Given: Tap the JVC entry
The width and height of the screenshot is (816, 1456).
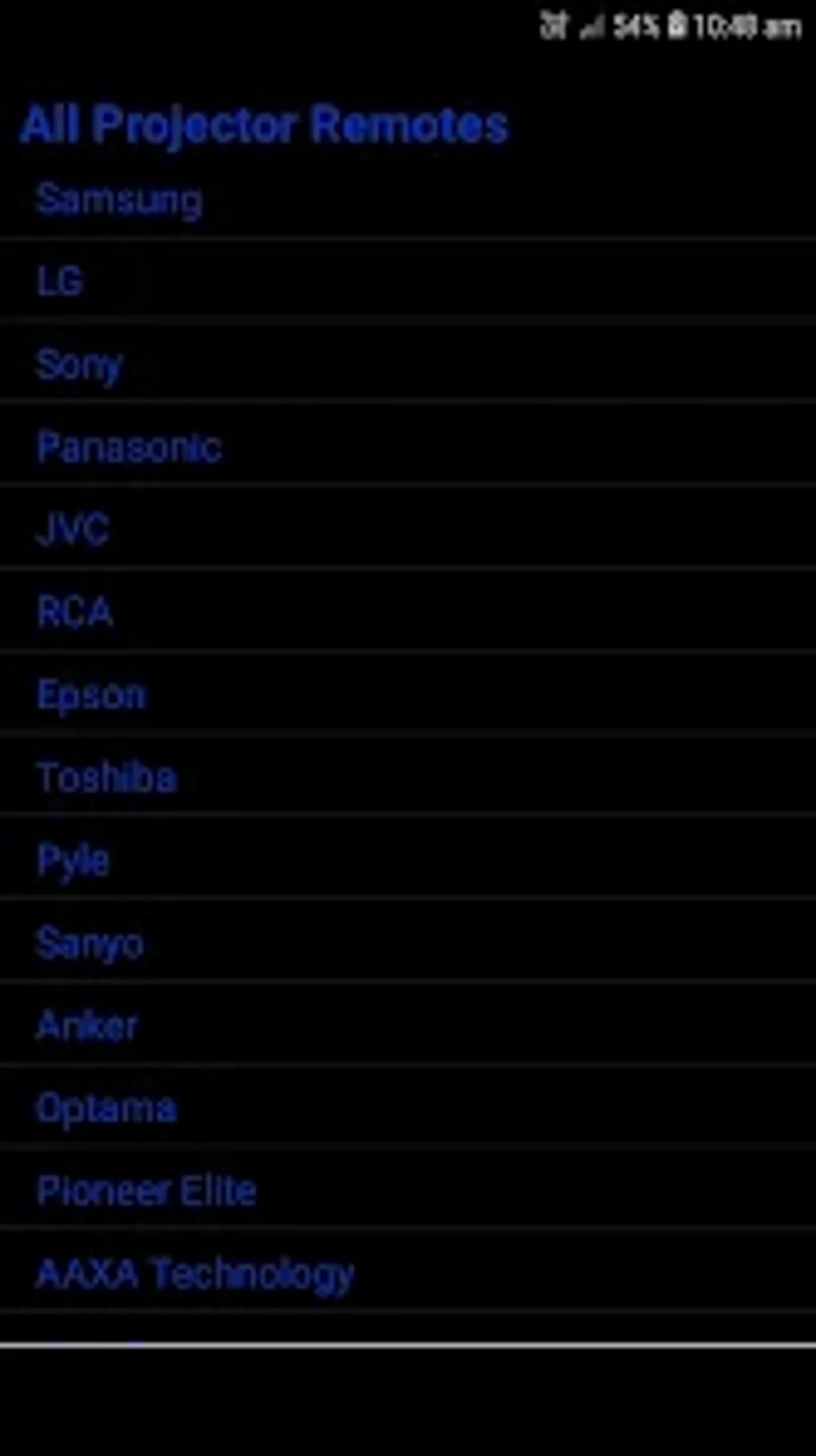Looking at the screenshot, I should tap(408, 529).
